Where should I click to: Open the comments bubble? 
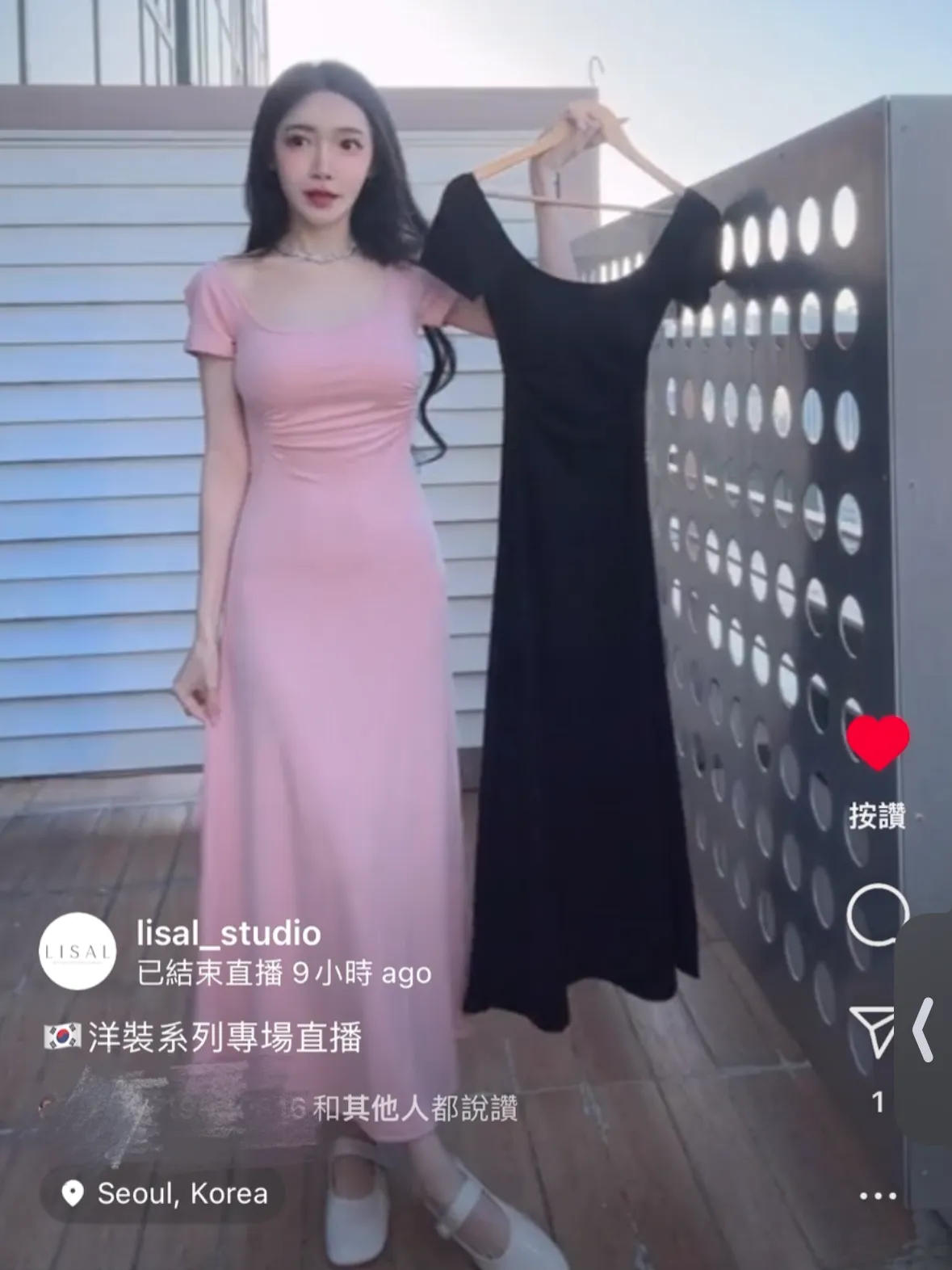pyautogui.click(x=875, y=914)
